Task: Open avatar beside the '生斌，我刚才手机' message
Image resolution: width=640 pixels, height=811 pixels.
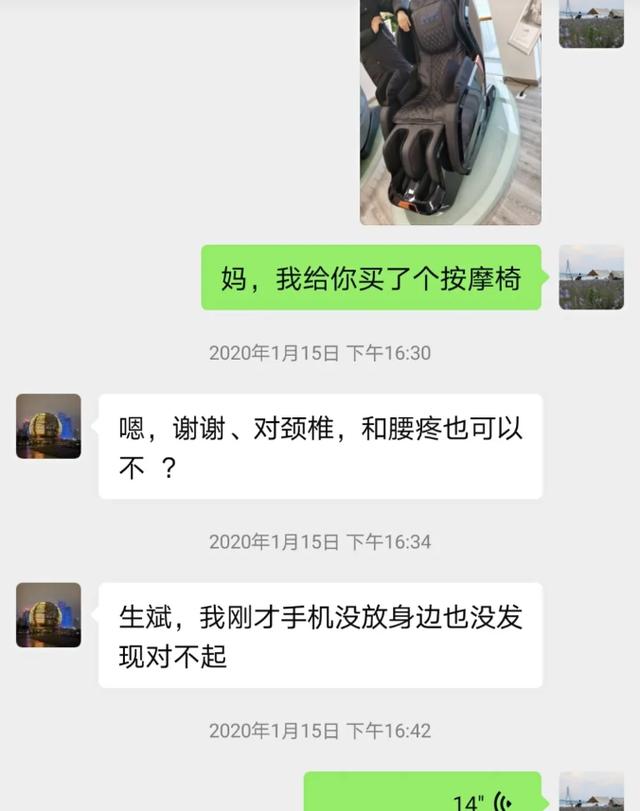Action: click(x=49, y=615)
